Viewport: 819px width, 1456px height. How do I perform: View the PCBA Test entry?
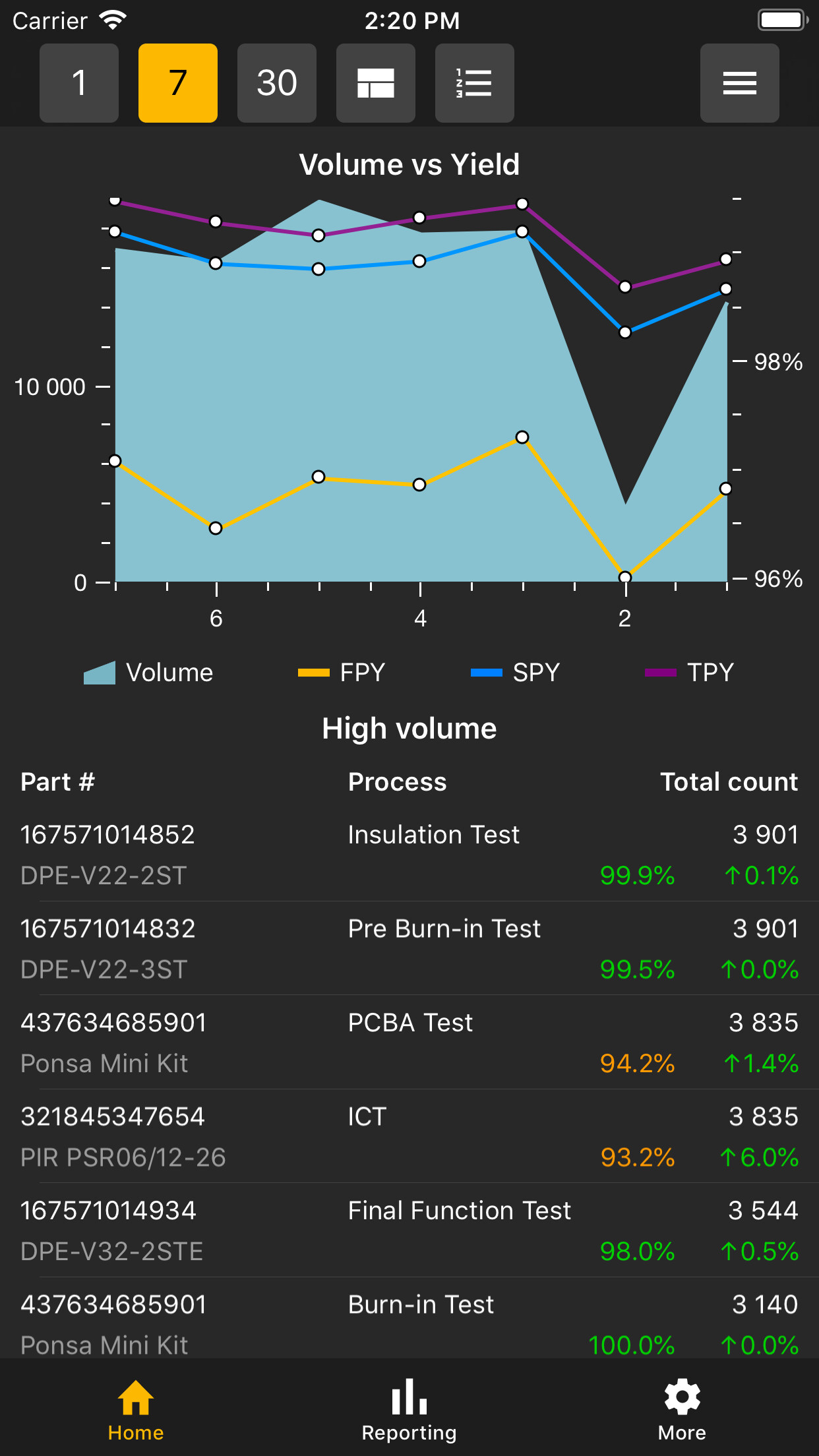click(409, 1043)
